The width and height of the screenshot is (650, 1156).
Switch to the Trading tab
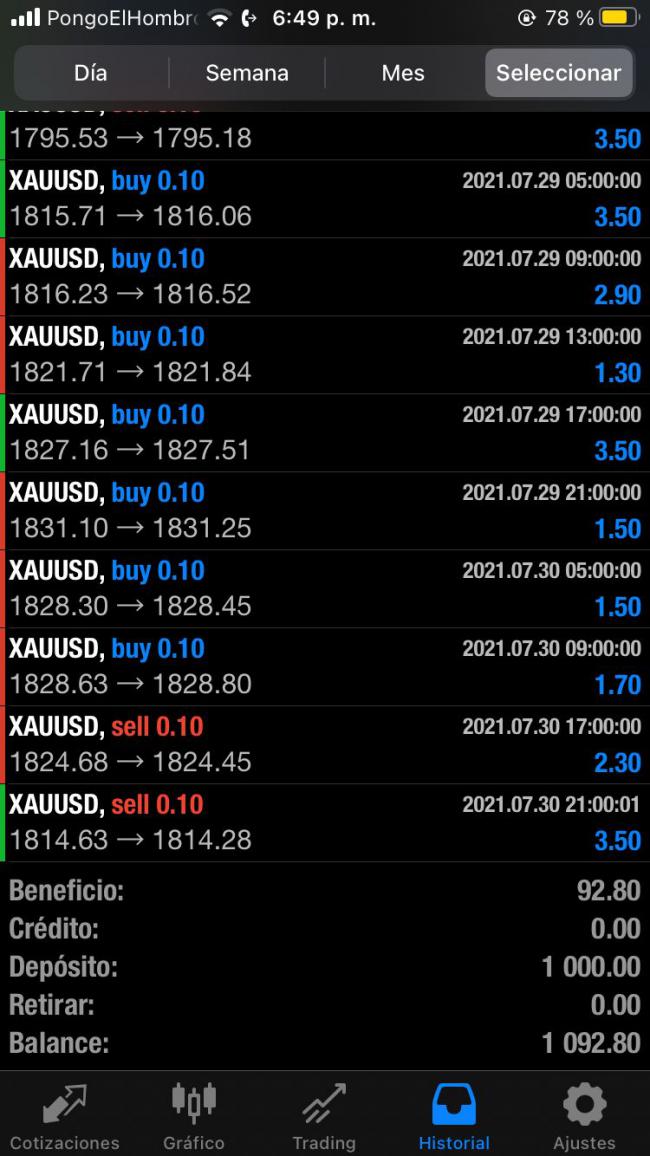tap(323, 1115)
